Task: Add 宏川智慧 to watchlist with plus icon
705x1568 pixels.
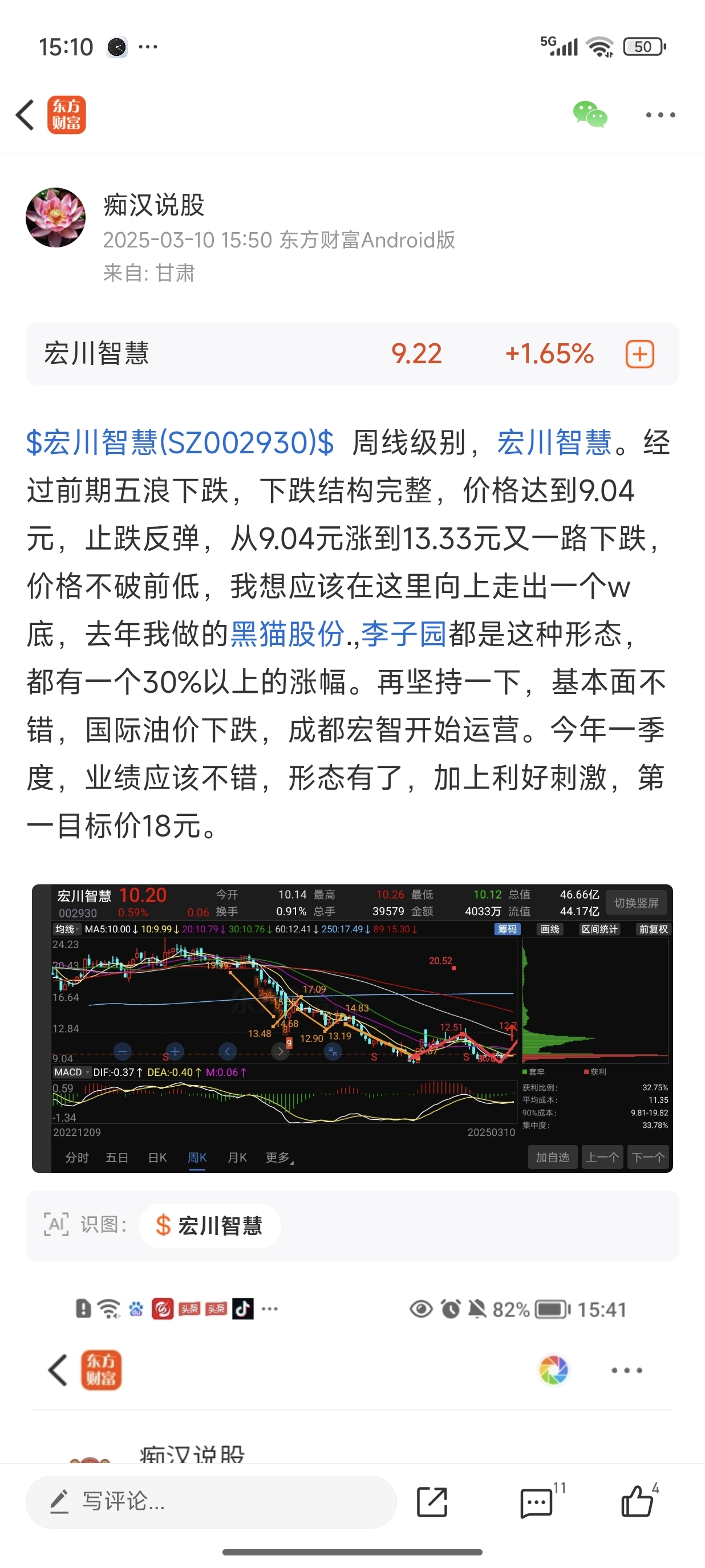Action: (x=639, y=354)
